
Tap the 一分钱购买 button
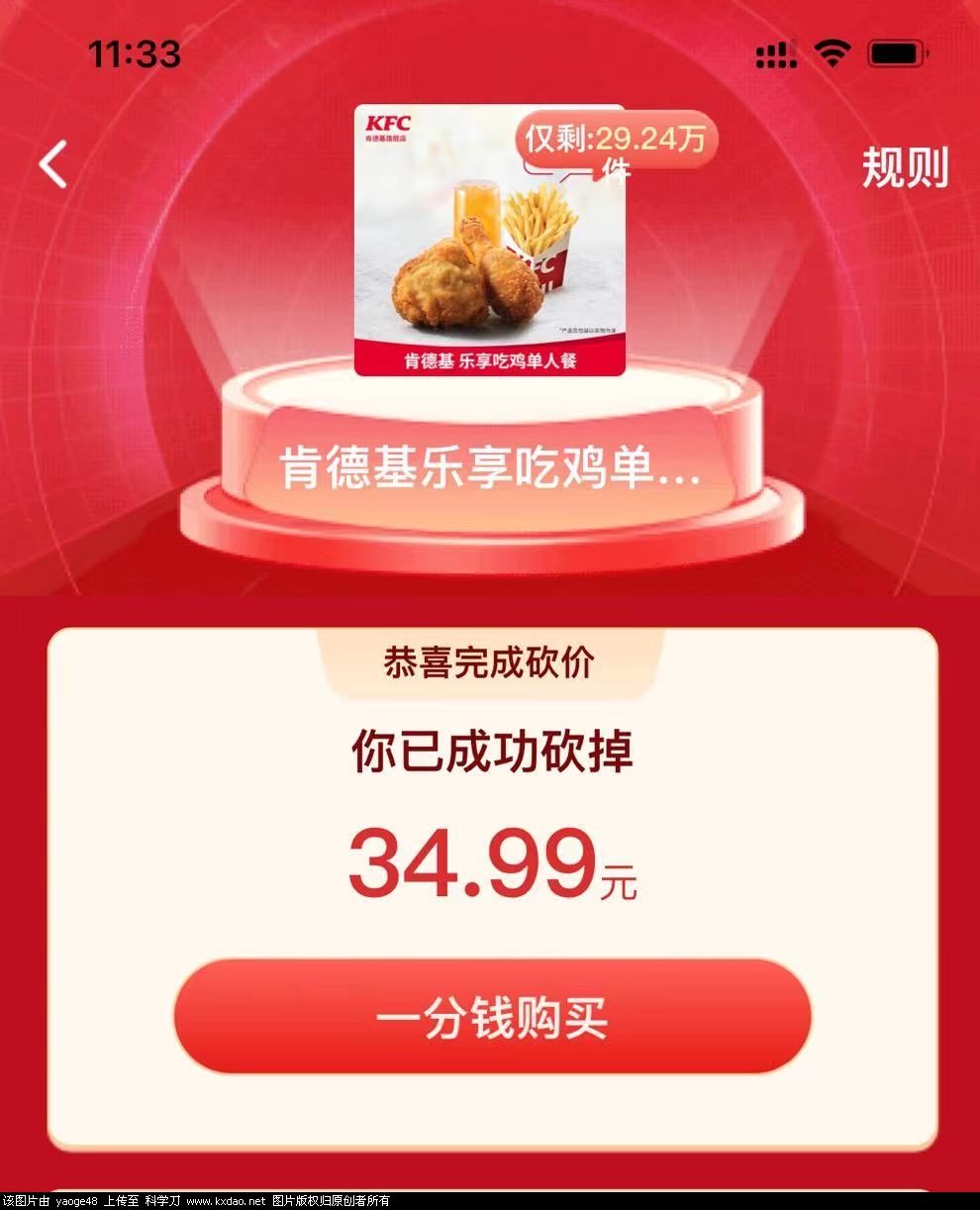(492, 1018)
